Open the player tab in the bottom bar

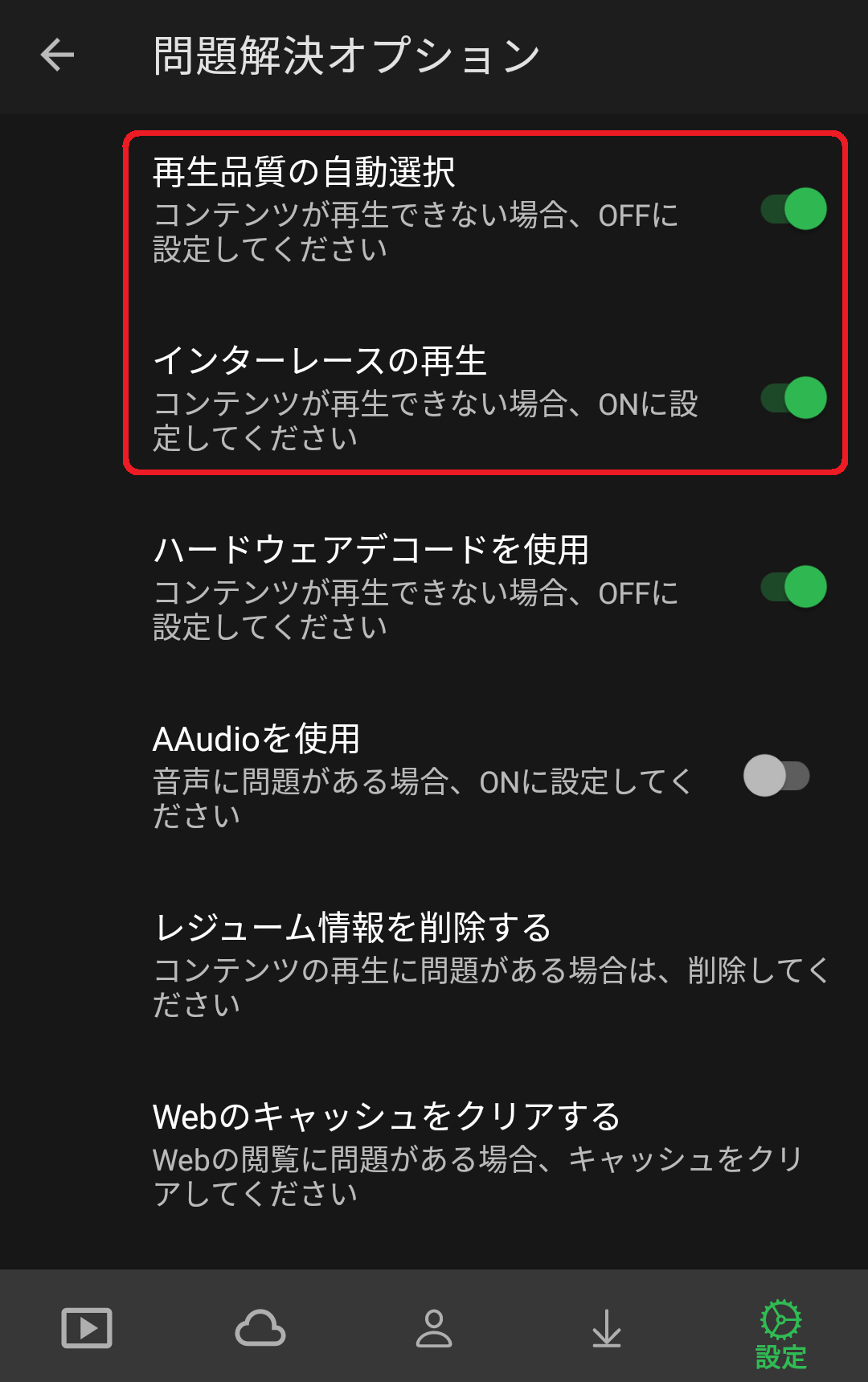86,1327
